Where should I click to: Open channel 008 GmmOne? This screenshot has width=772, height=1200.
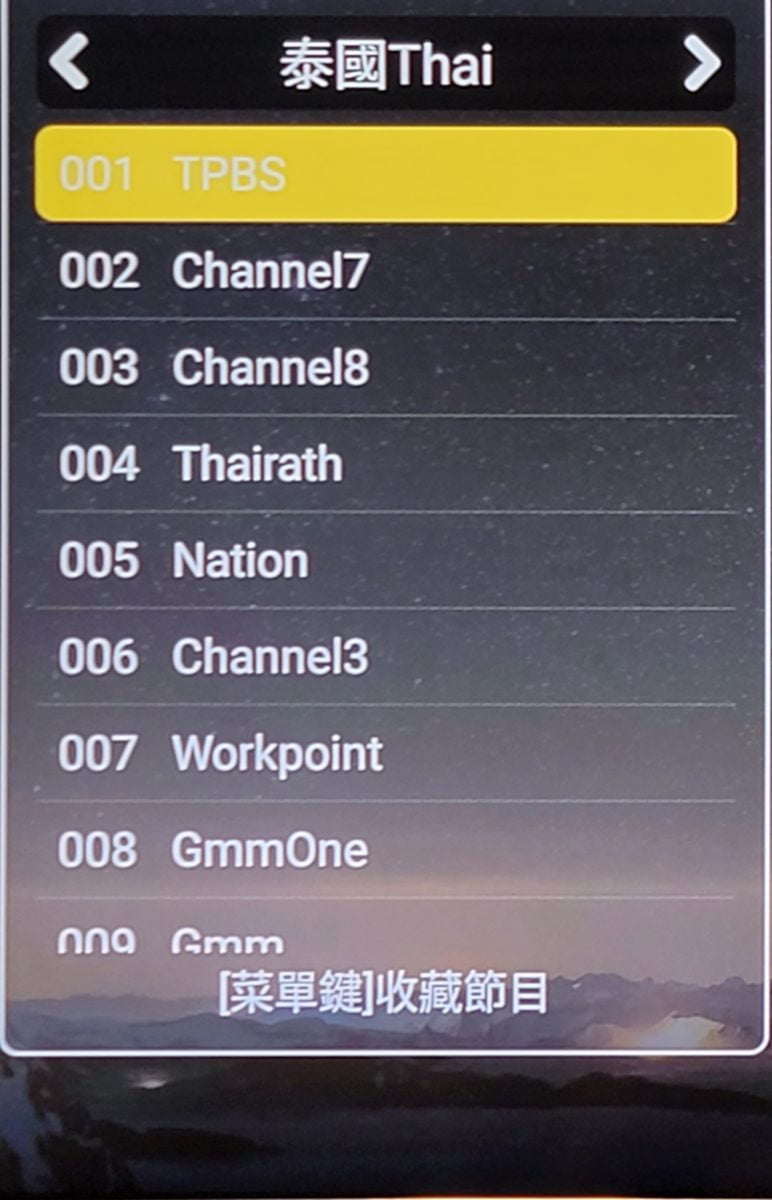385,850
